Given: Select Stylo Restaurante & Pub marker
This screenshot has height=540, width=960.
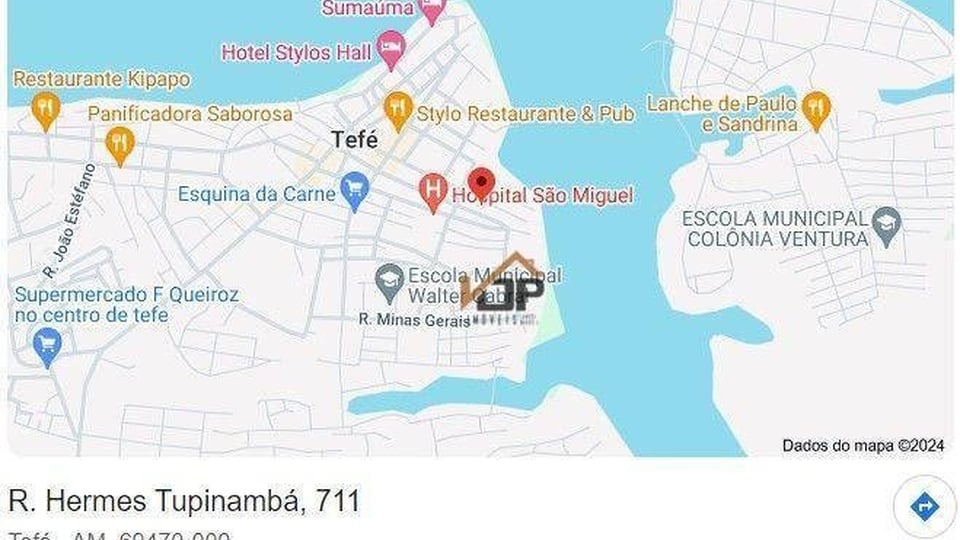Looking at the screenshot, I should (399, 109).
